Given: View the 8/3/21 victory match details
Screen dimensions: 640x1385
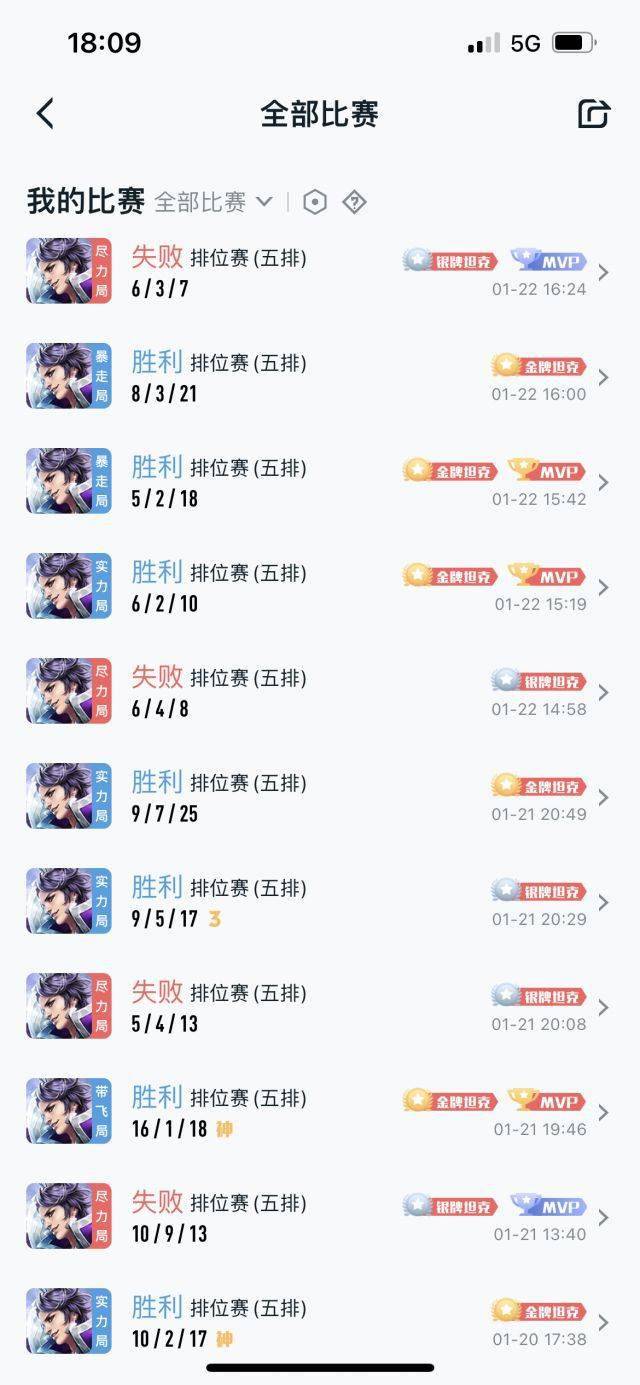Looking at the screenshot, I should click(320, 377).
